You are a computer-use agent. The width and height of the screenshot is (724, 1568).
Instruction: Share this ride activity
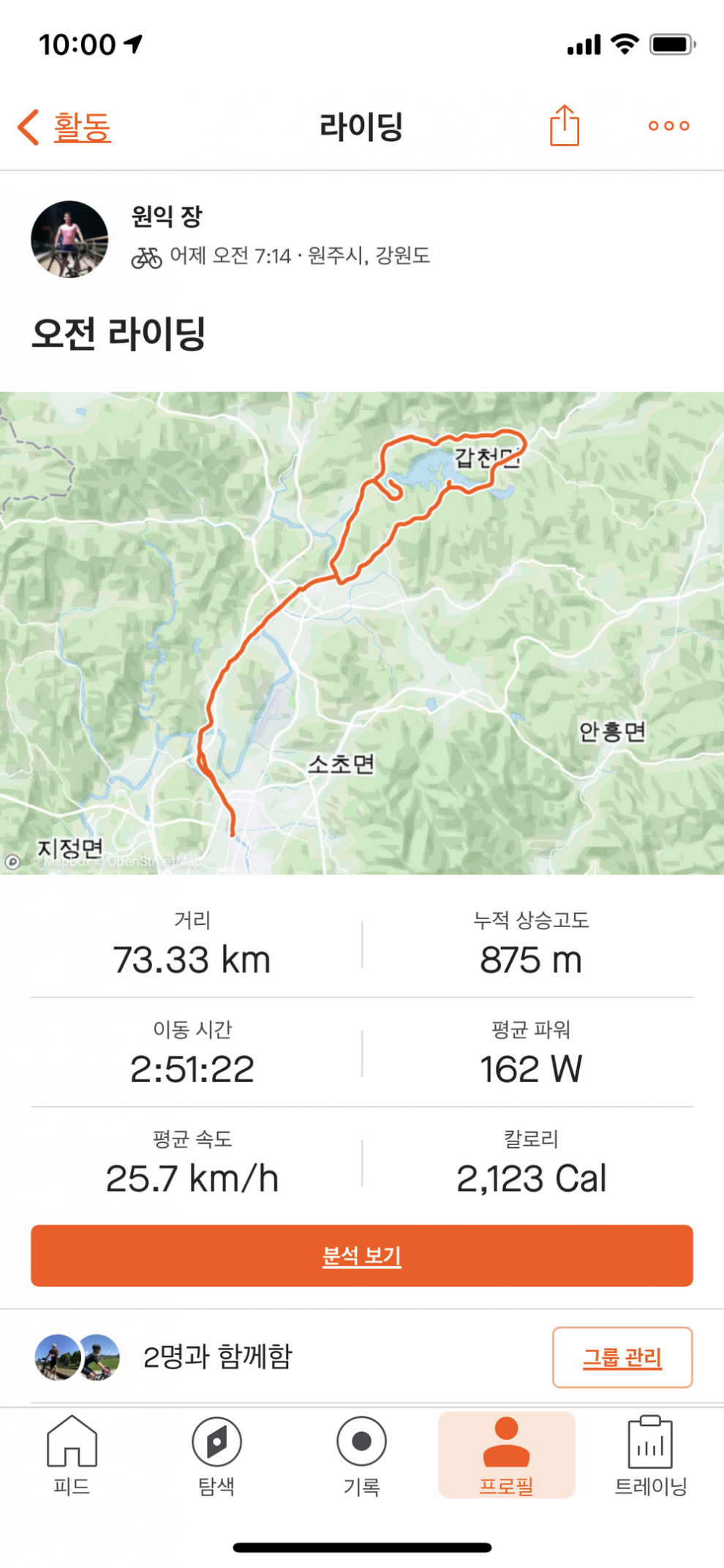coord(564,126)
